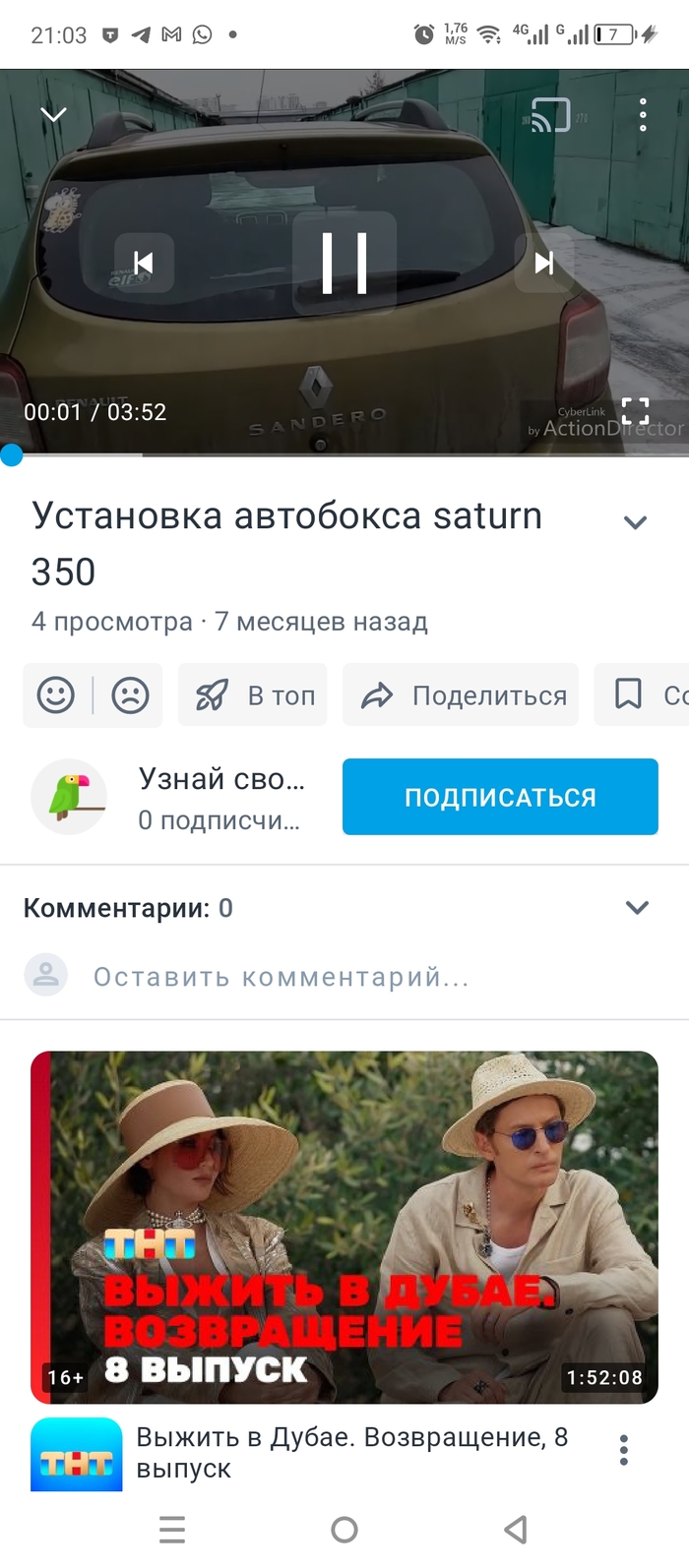The width and height of the screenshot is (689, 1568).
Task: Cast video to another device
Action: point(550,116)
